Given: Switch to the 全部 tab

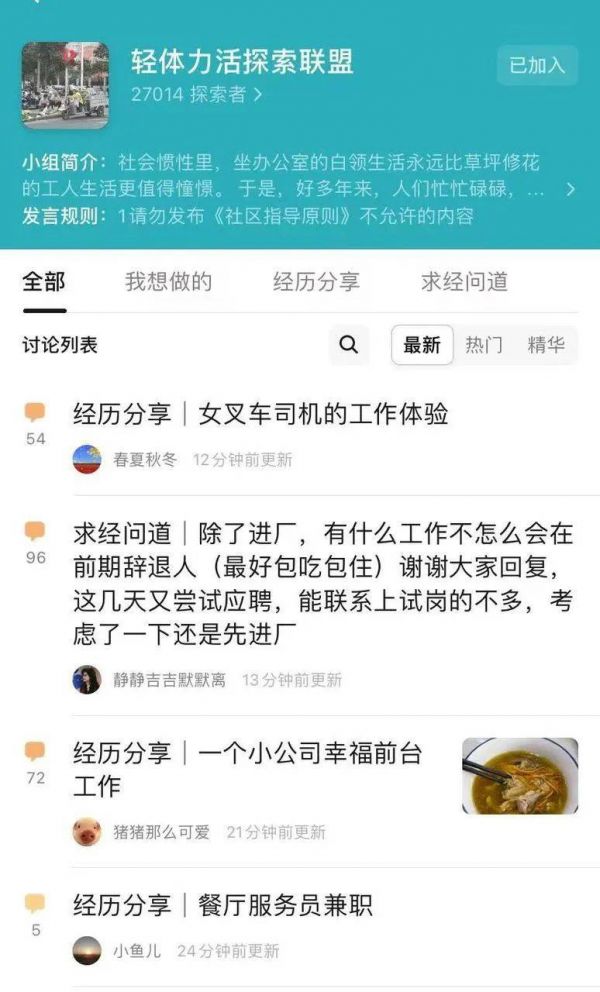Looking at the screenshot, I should point(44,282).
